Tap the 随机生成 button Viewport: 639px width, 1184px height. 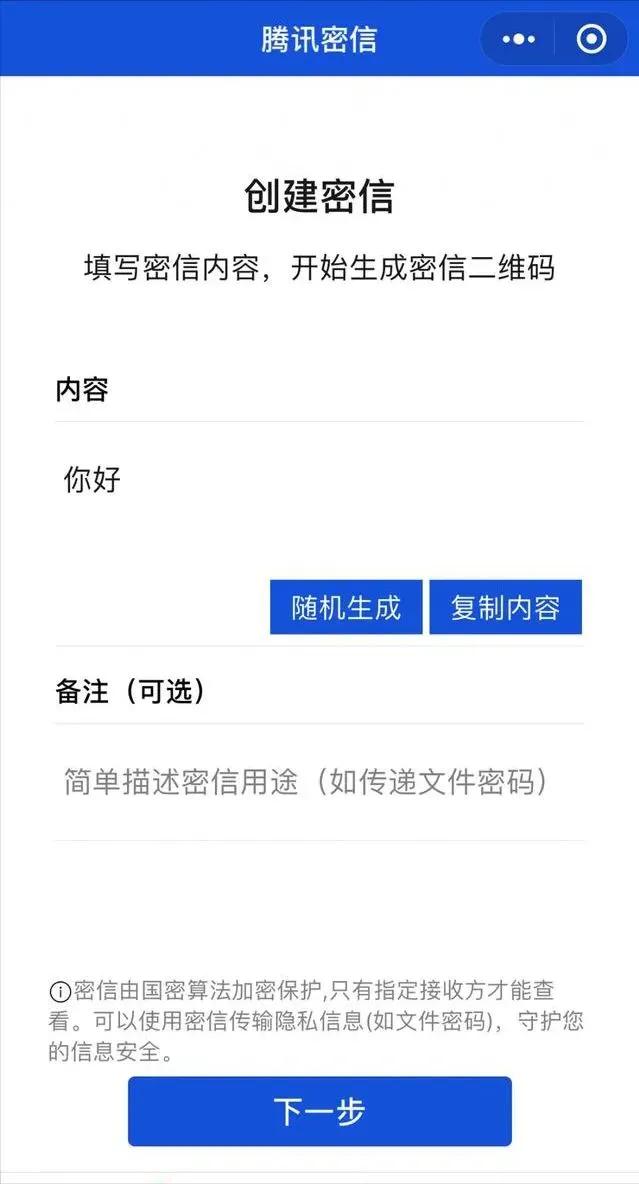click(346, 607)
